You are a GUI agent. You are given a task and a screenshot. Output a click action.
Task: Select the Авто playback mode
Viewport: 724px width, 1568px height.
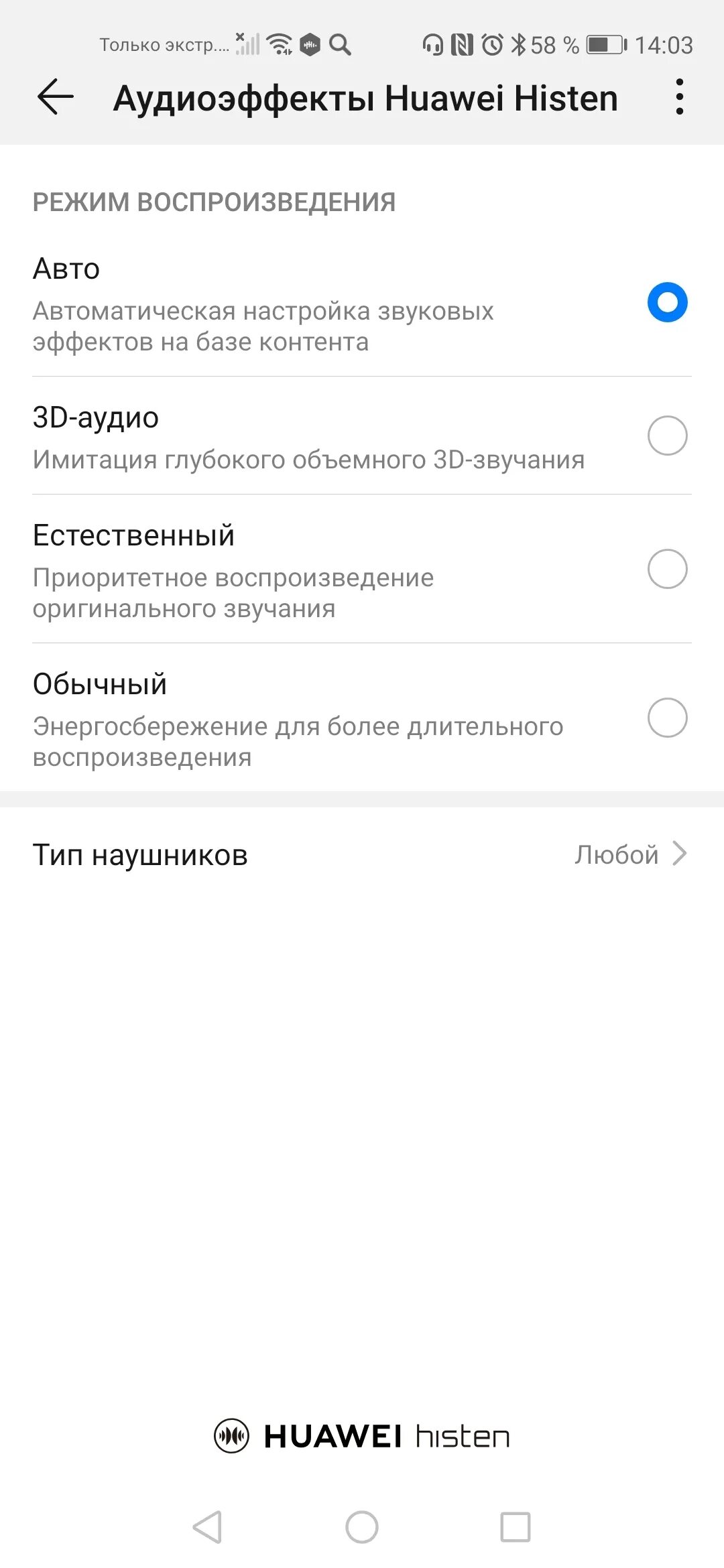pyautogui.click(x=667, y=302)
